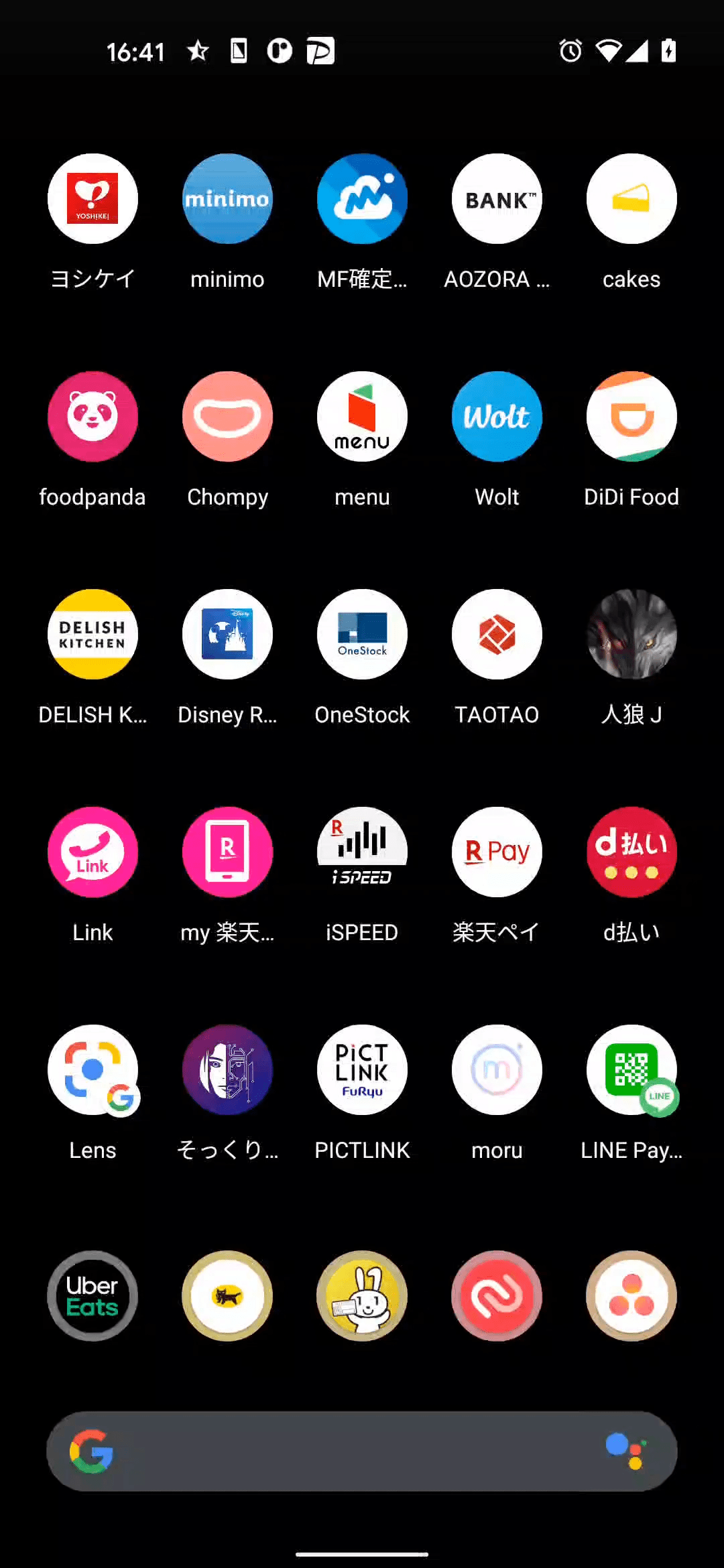The image size is (724, 1568).
Task: Open the foodpanda app
Action: tap(93, 417)
